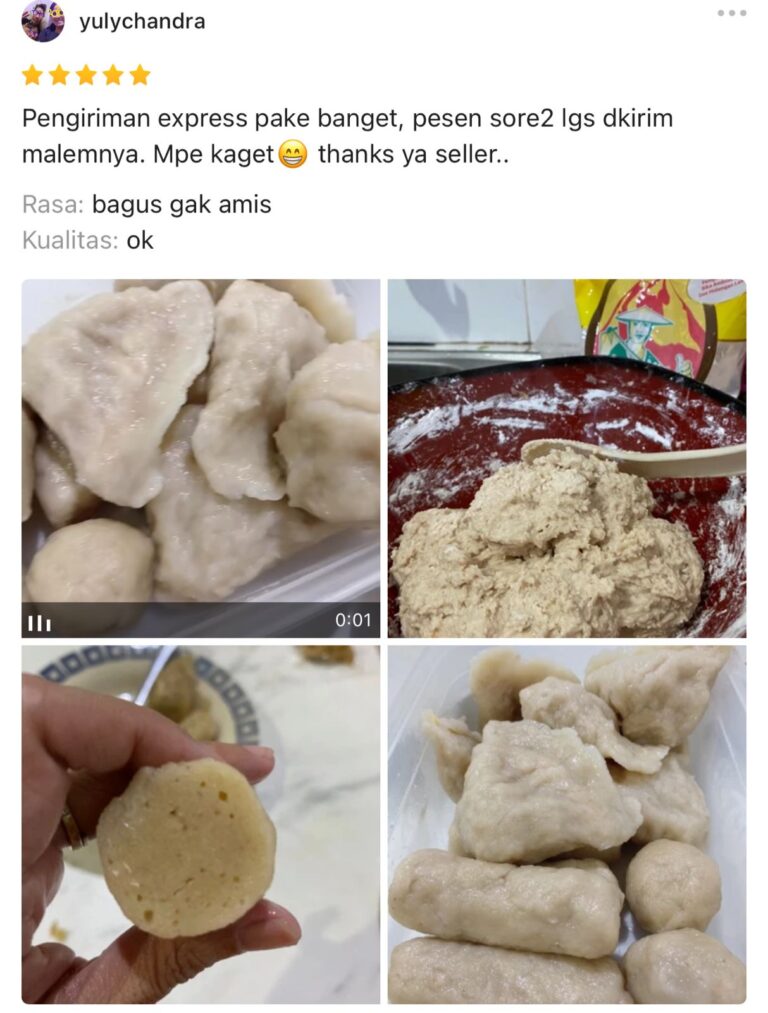Open the three-dot overflow menu
768x1013 pixels.
tap(731, 13)
